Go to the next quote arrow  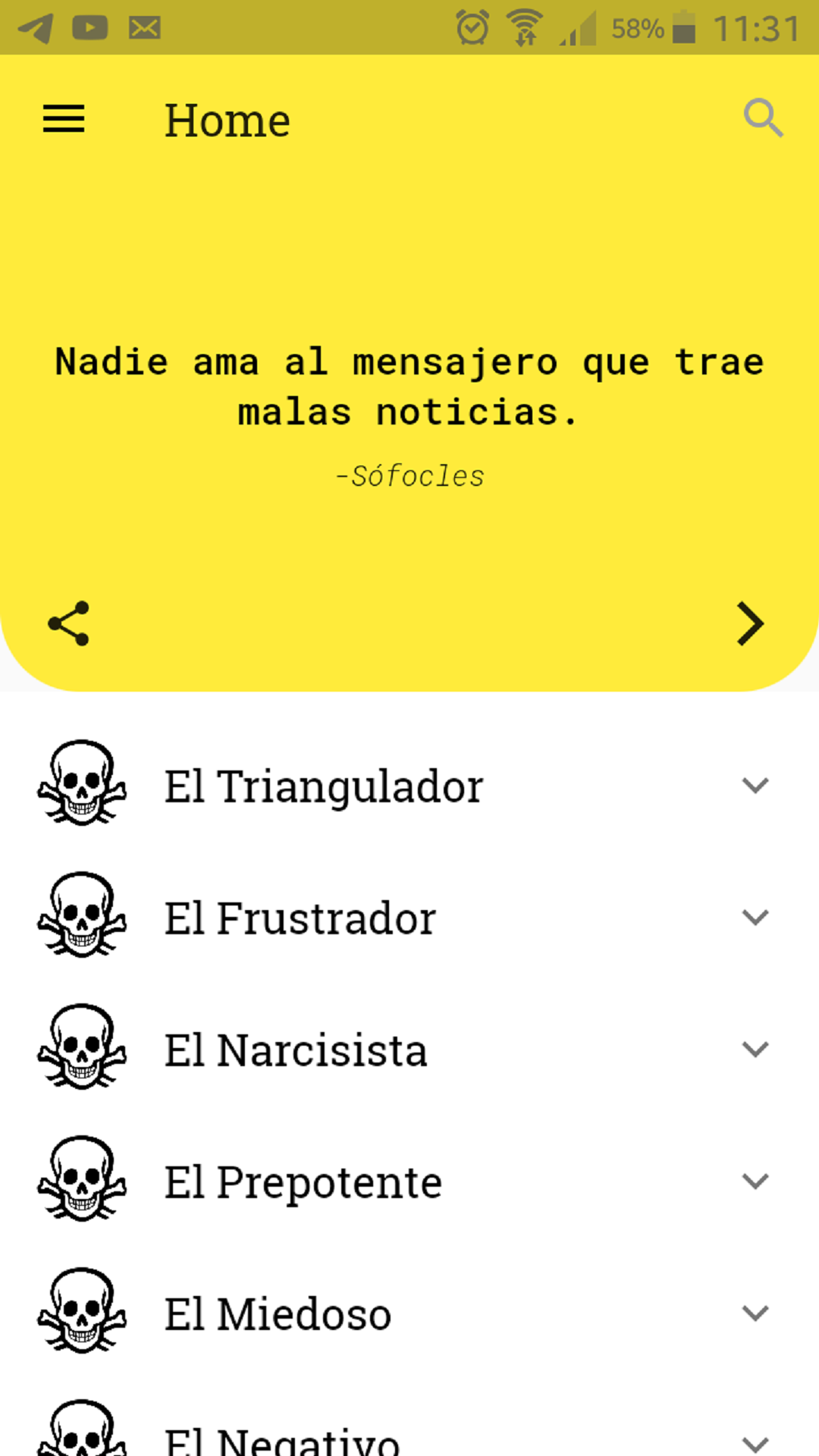tap(750, 624)
